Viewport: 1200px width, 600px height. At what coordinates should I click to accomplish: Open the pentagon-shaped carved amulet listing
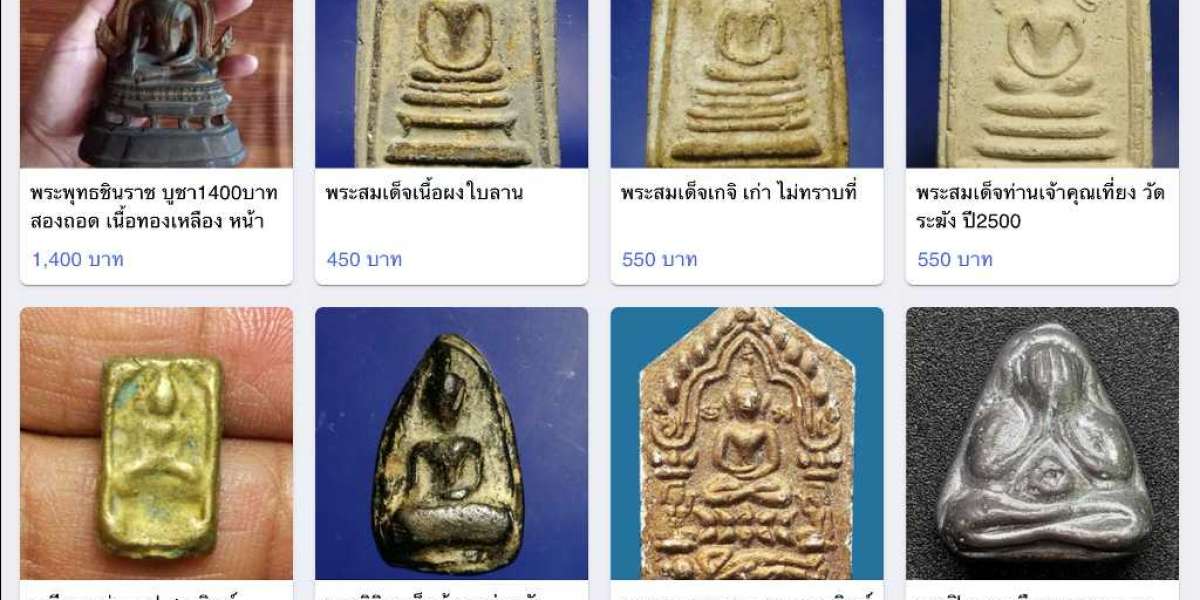(x=746, y=443)
